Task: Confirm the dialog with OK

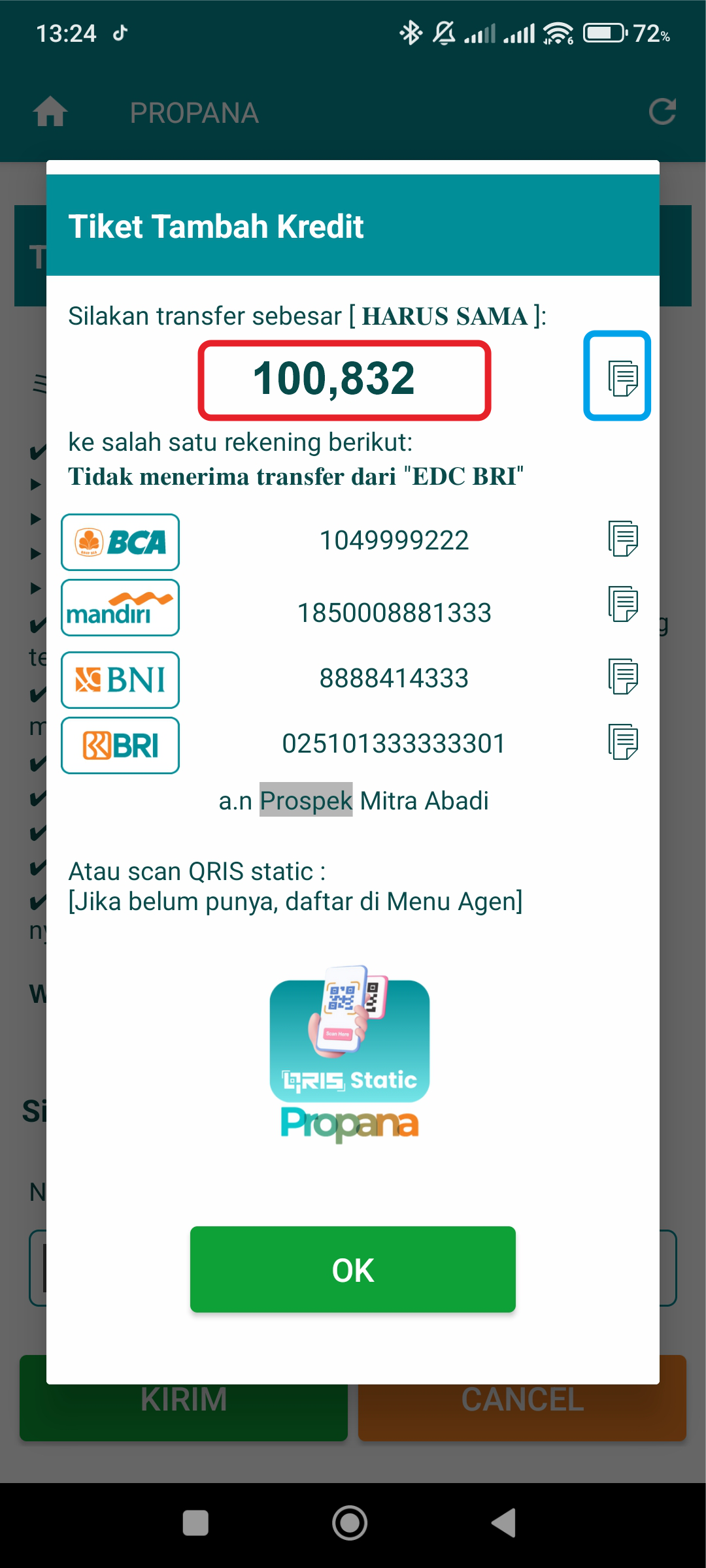Action: pos(353,1269)
